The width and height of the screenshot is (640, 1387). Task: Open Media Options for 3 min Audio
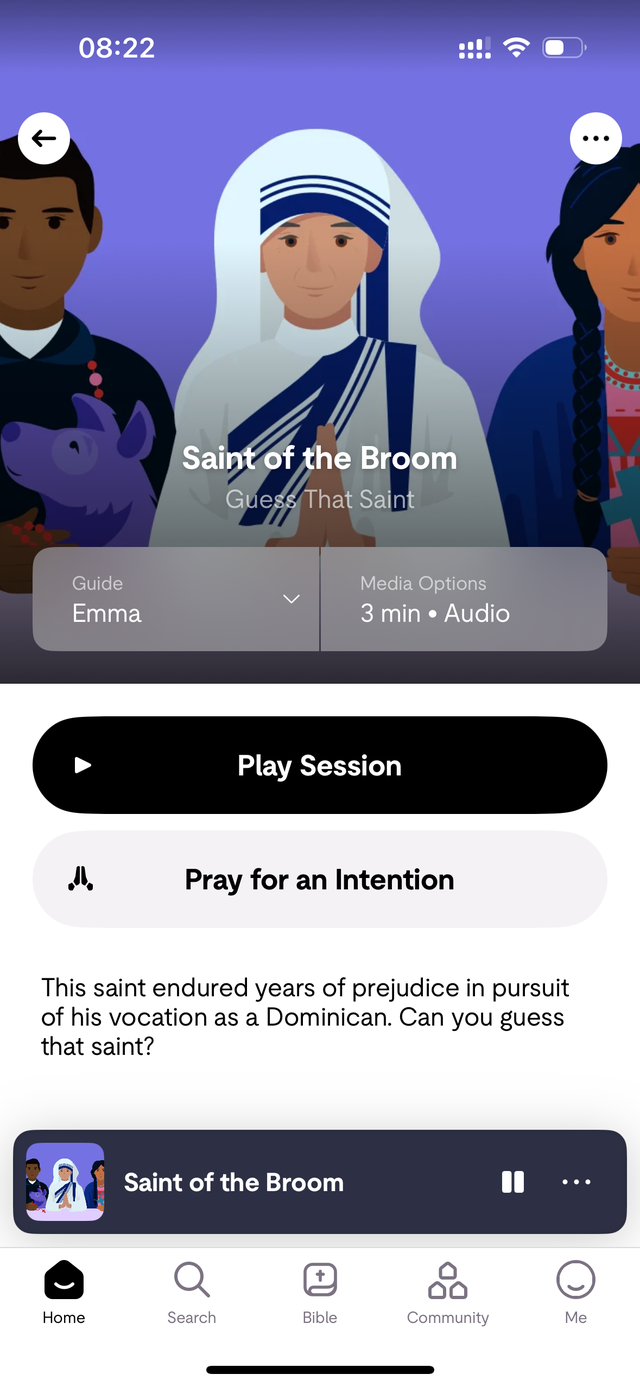coord(463,599)
